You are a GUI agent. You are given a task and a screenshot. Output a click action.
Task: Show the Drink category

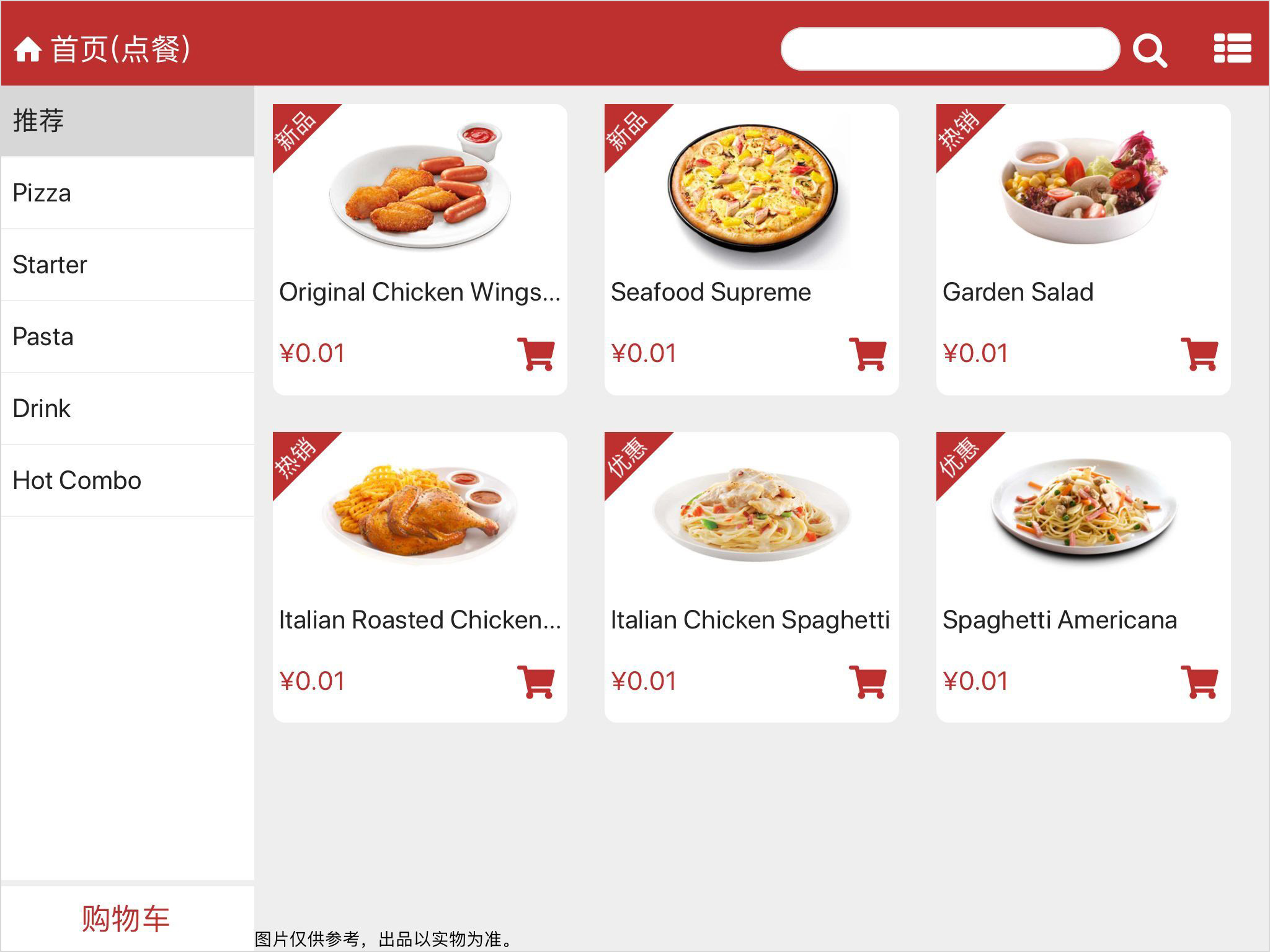coord(127,408)
